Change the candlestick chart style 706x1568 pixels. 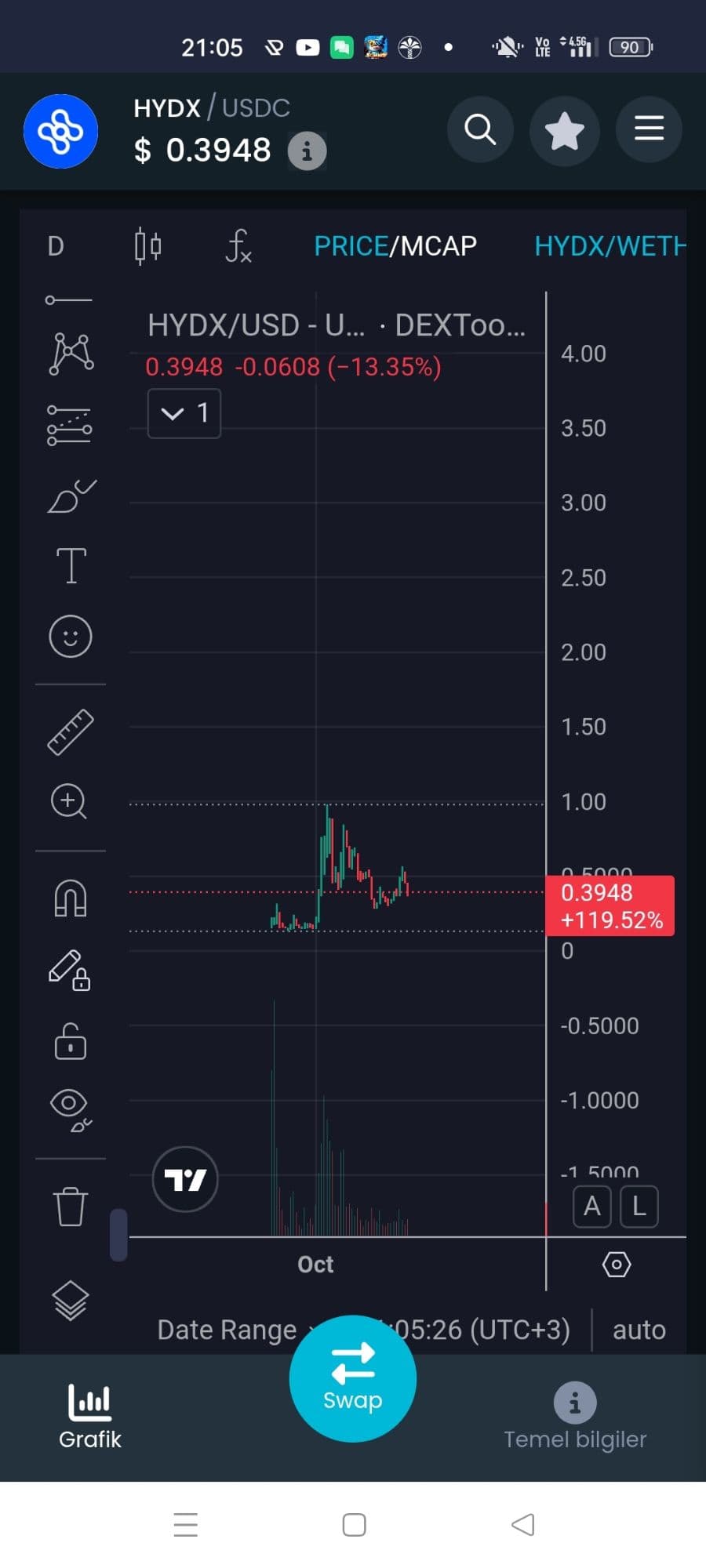pyautogui.click(x=147, y=246)
